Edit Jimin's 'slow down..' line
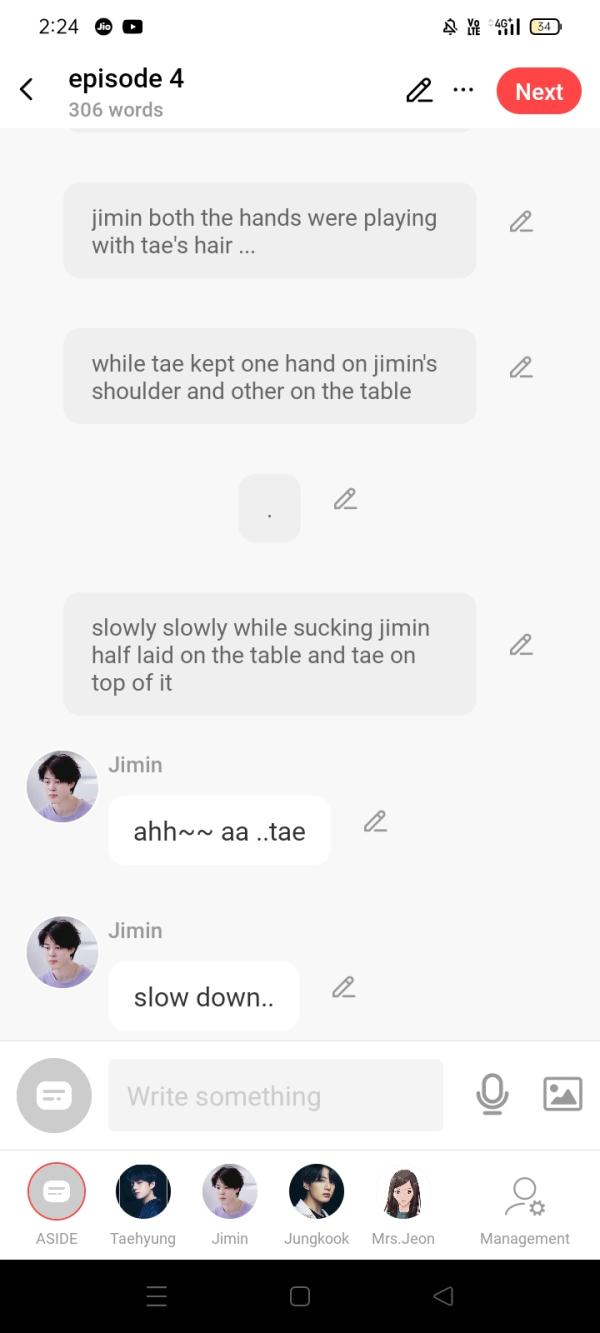Image resolution: width=600 pixels, height=1333 pixels. click(x=343, y=988)
